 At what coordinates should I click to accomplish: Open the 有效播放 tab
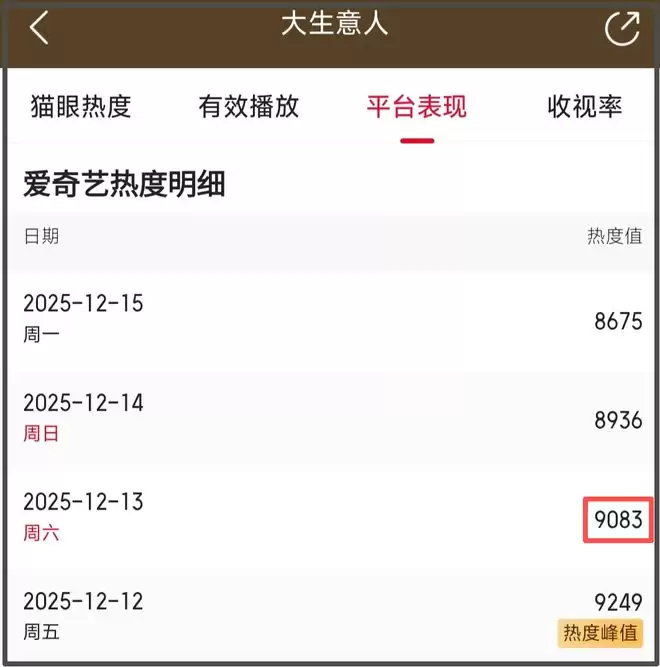coord(249,107)
